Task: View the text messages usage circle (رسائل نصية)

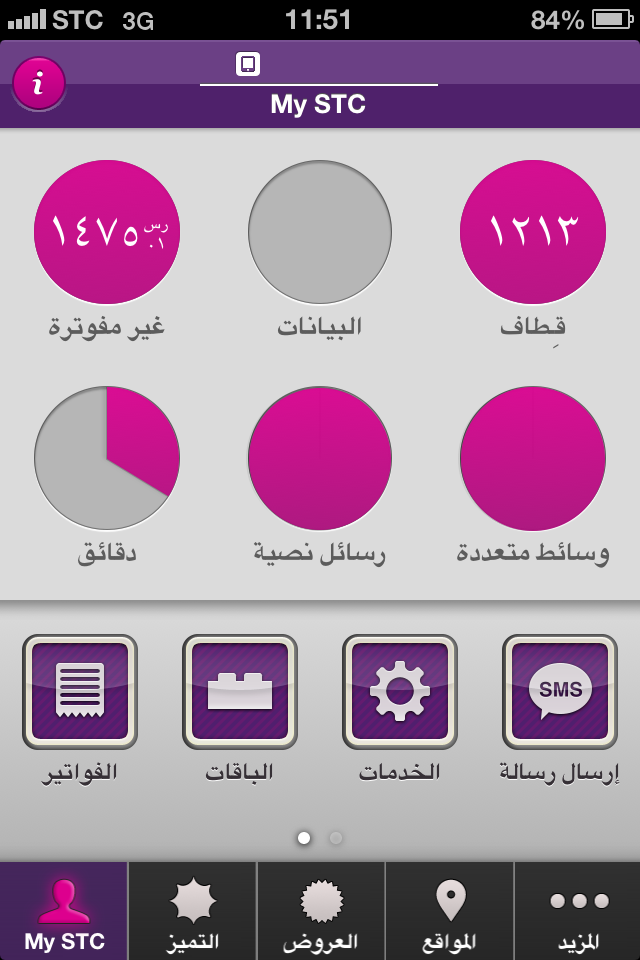Action: 320,458
